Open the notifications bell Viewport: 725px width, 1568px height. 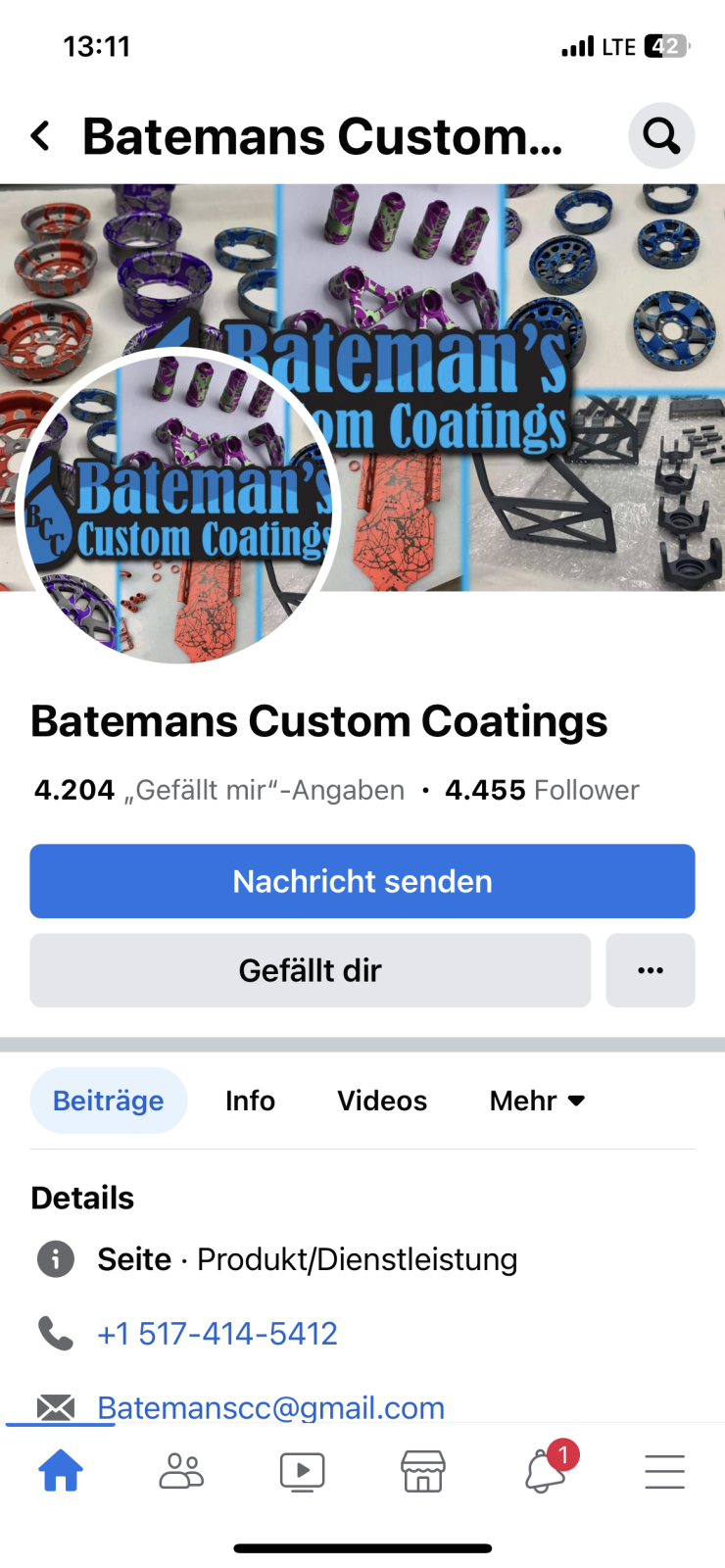[547, 1469]
